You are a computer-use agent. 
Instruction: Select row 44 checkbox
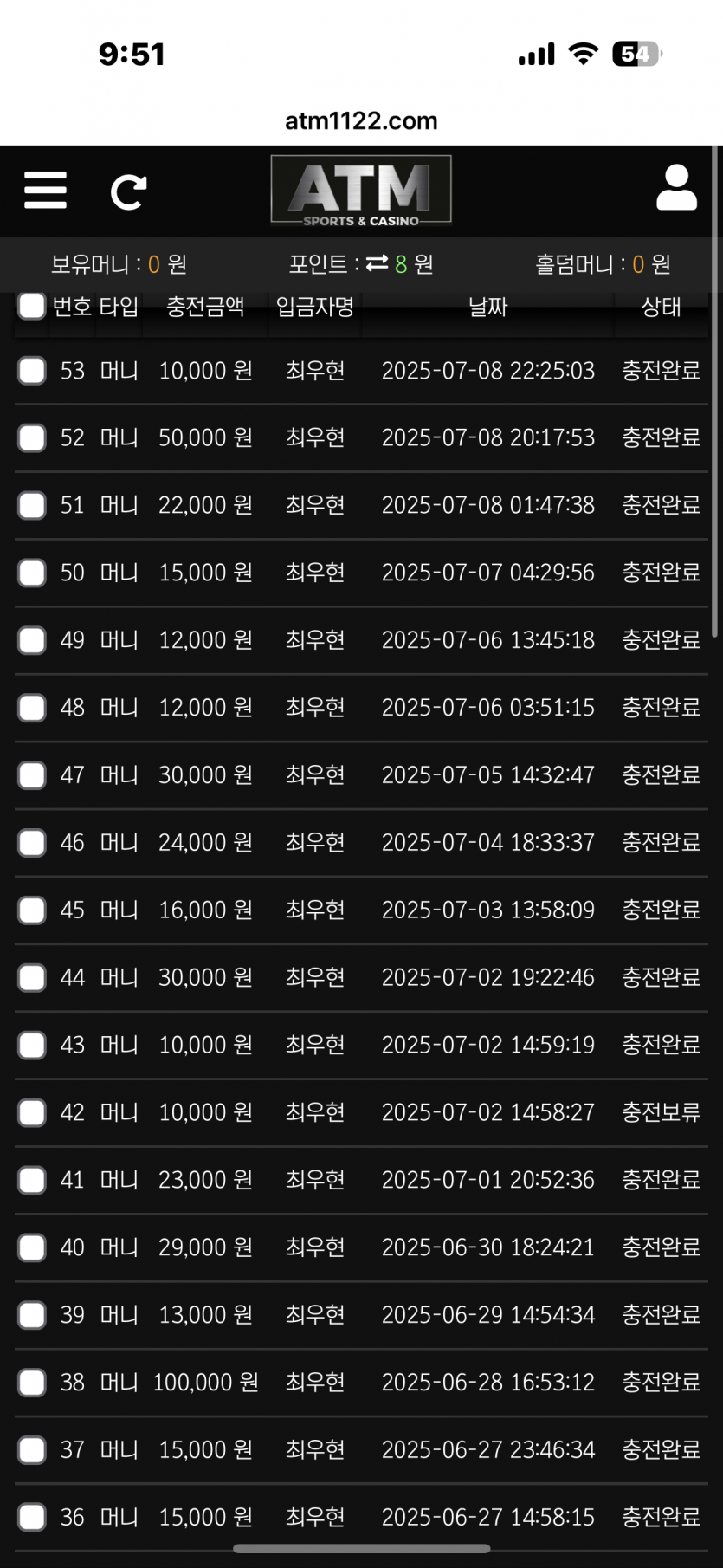click(32, 977)
